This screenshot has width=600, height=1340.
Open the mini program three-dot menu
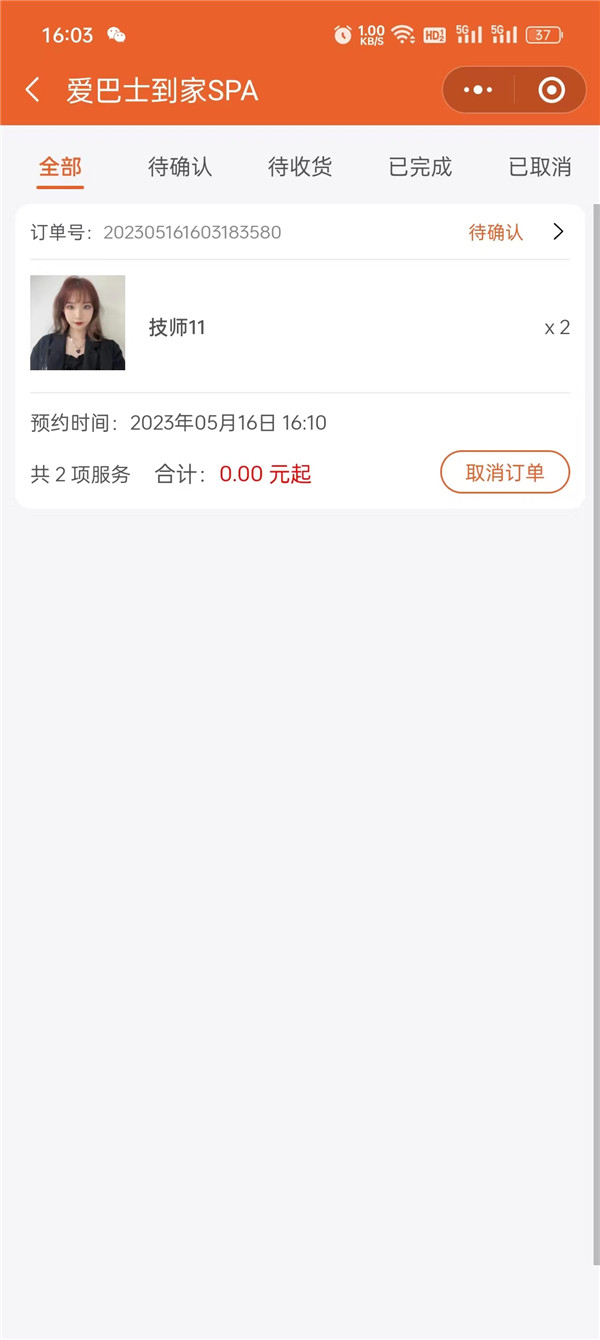(479, 91)
